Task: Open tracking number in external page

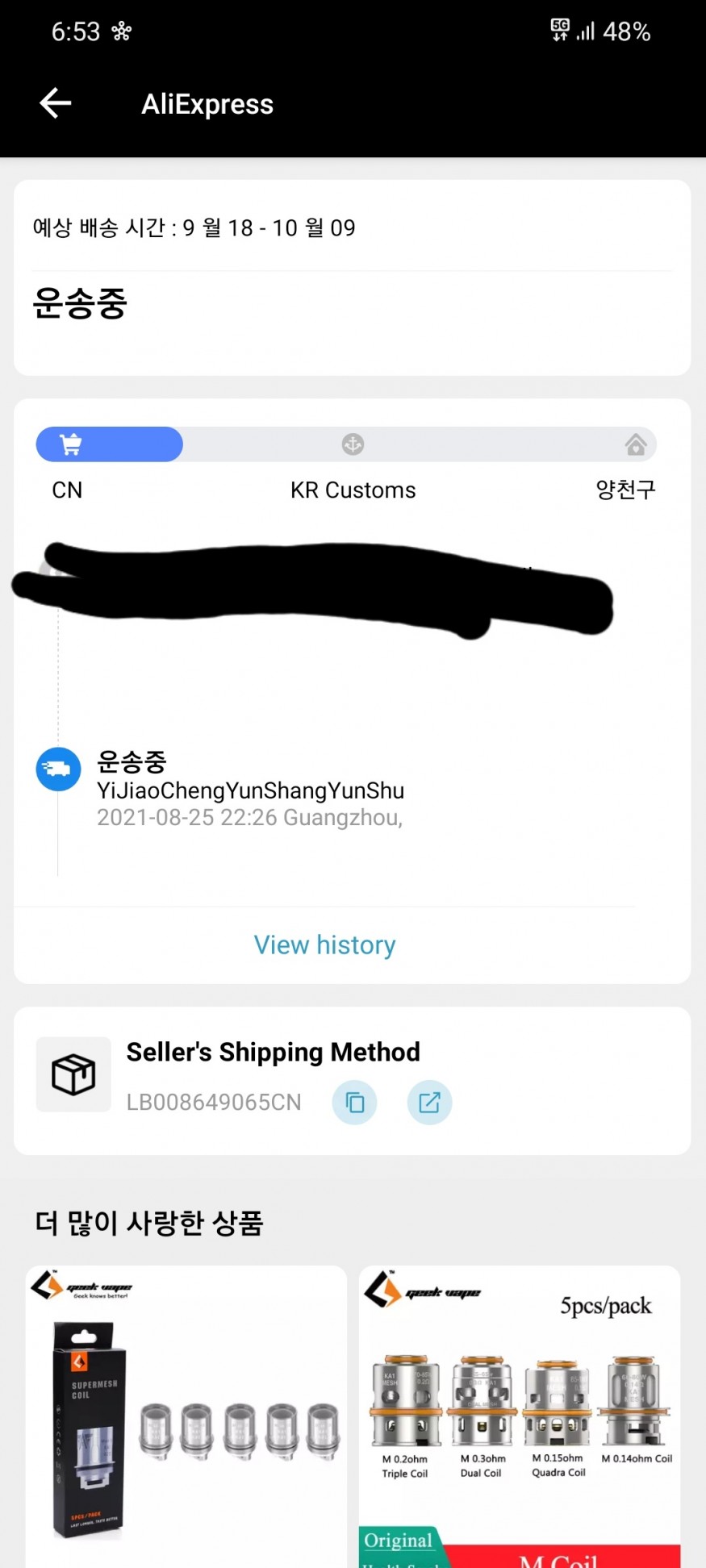Action: pyautogui.click(x=429, y=1102)
